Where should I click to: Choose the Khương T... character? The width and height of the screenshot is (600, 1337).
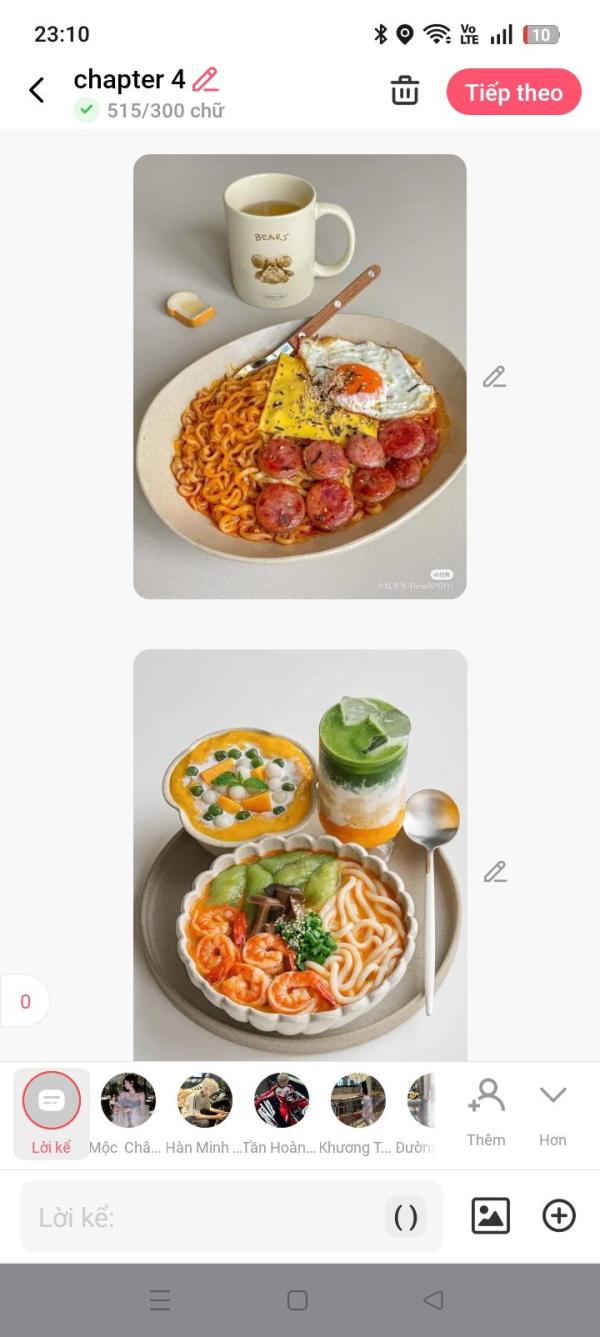click(x=357, y=1114)
